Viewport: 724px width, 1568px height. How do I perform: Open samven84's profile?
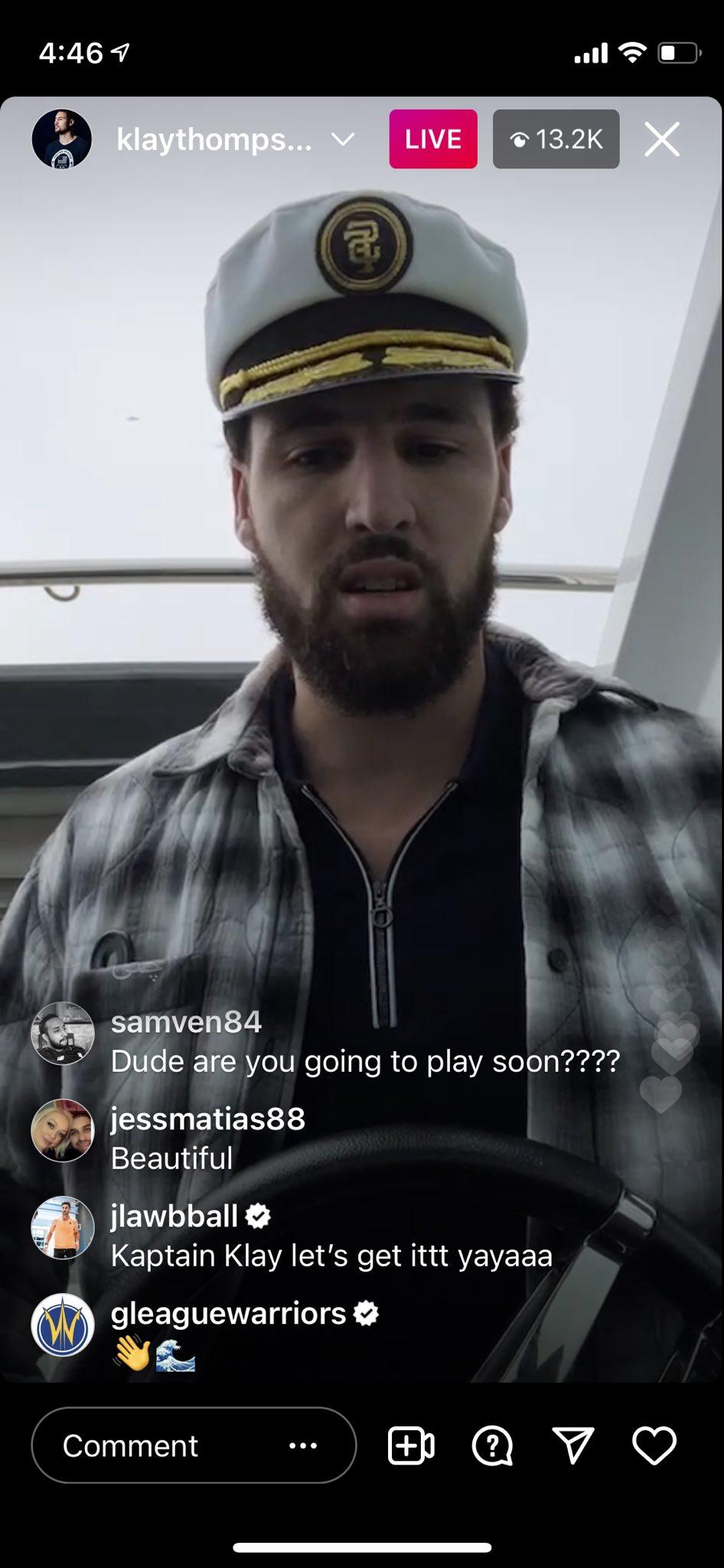click(x=63, y=1033)
